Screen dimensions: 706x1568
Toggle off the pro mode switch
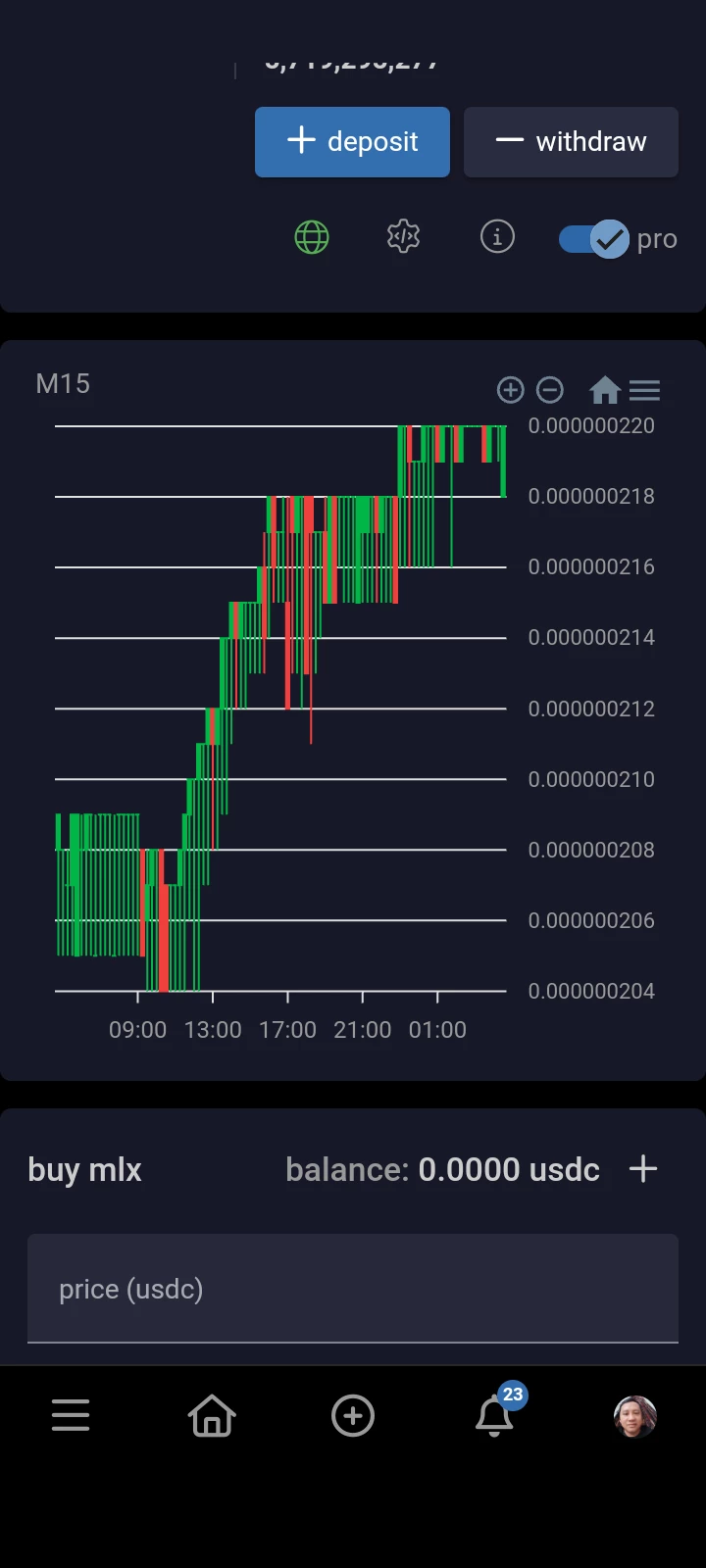tap(593, 239)
